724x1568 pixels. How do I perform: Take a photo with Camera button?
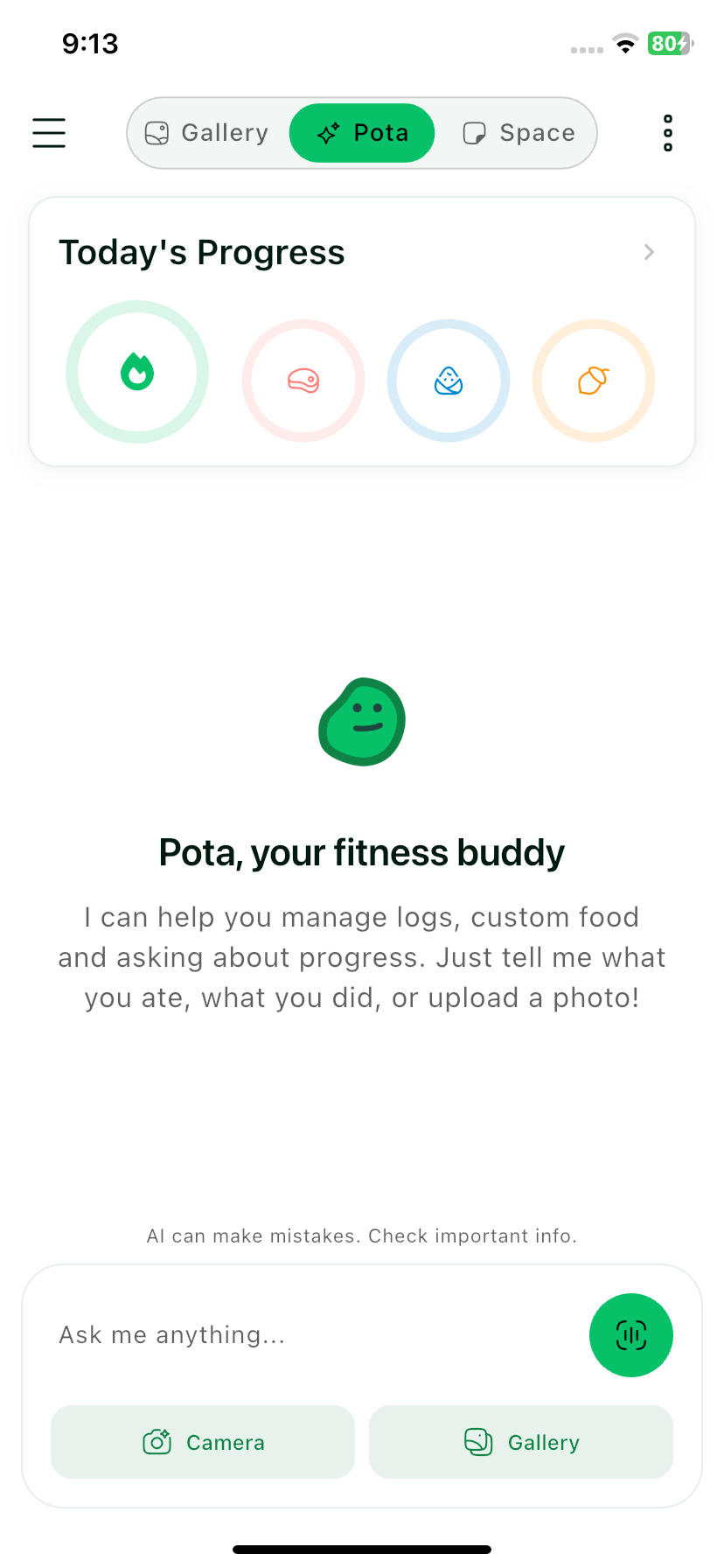(203, 1442)
